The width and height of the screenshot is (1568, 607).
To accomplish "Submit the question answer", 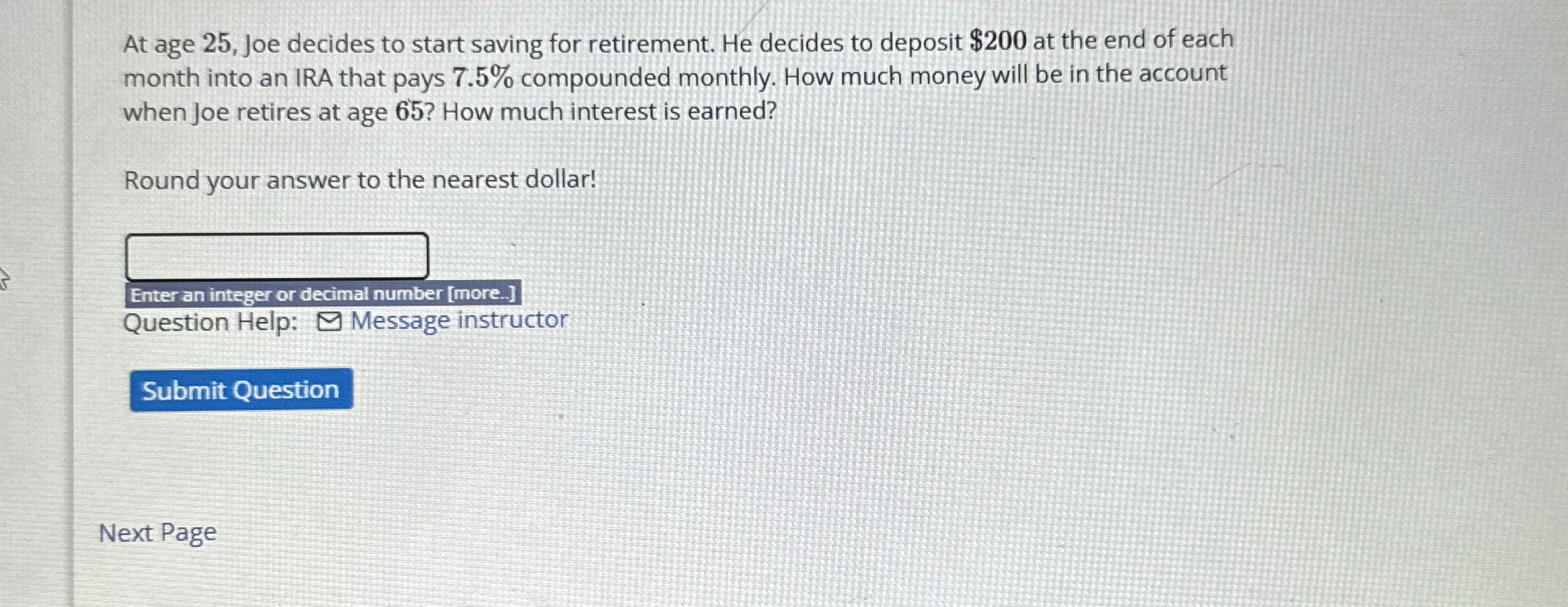I will (x=241, y=390).
